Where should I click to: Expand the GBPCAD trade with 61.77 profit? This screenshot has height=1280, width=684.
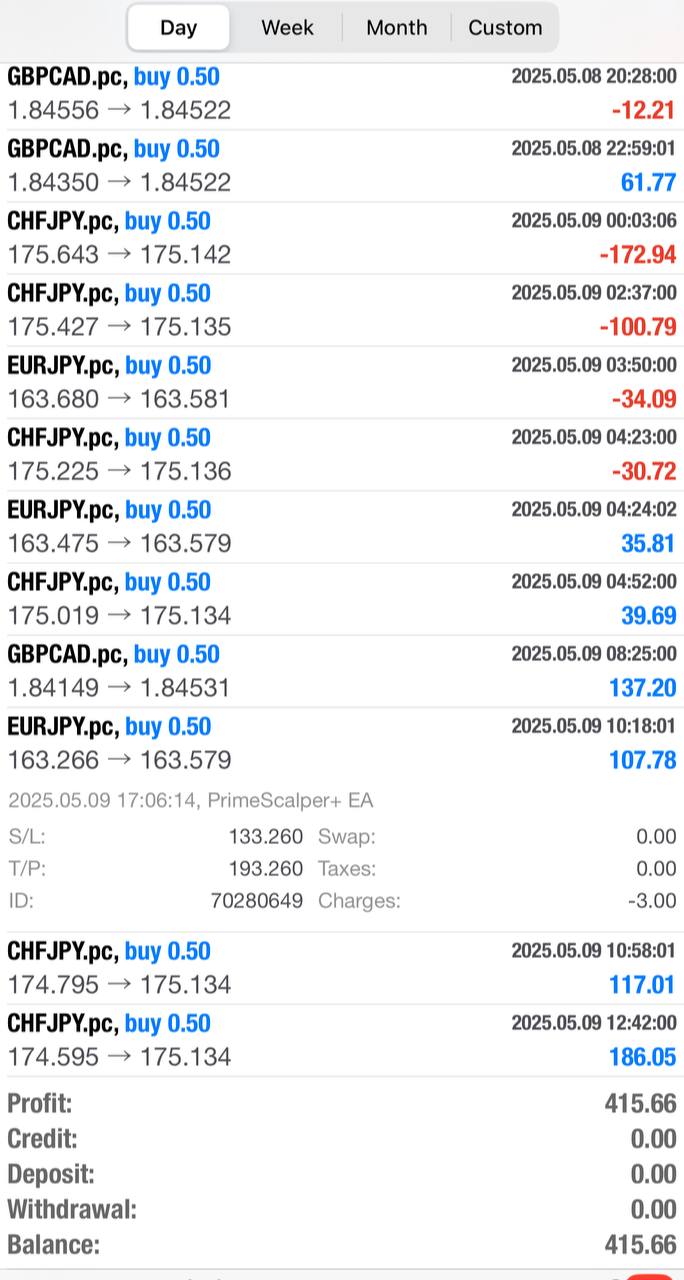[342, 166]
